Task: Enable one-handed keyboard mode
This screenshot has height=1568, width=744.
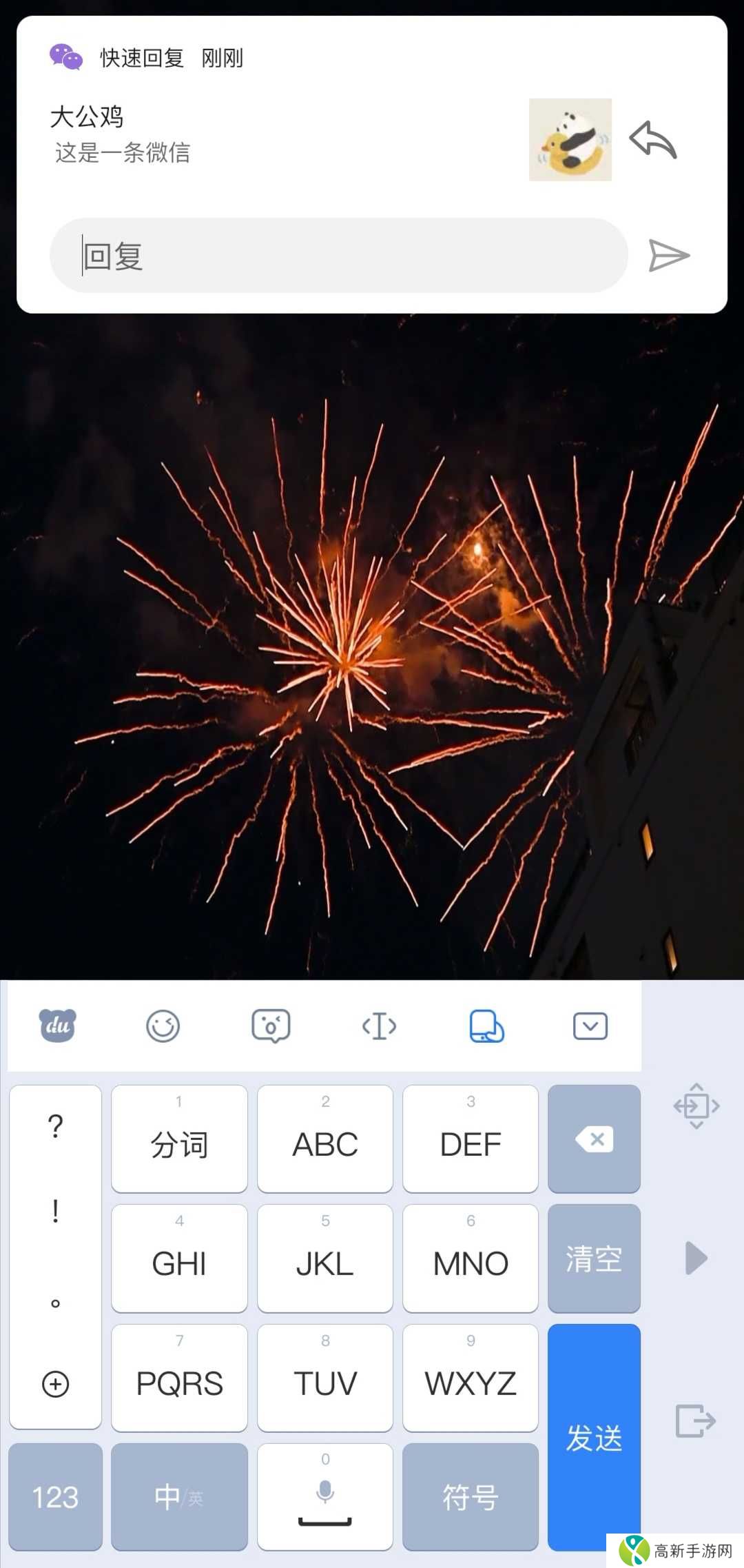Action: point(486,1026)
